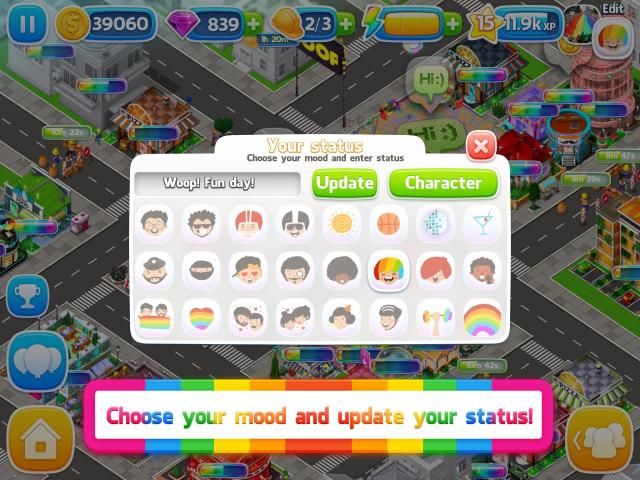
Task: Select the disco ball mood
Action: [435, 222]
